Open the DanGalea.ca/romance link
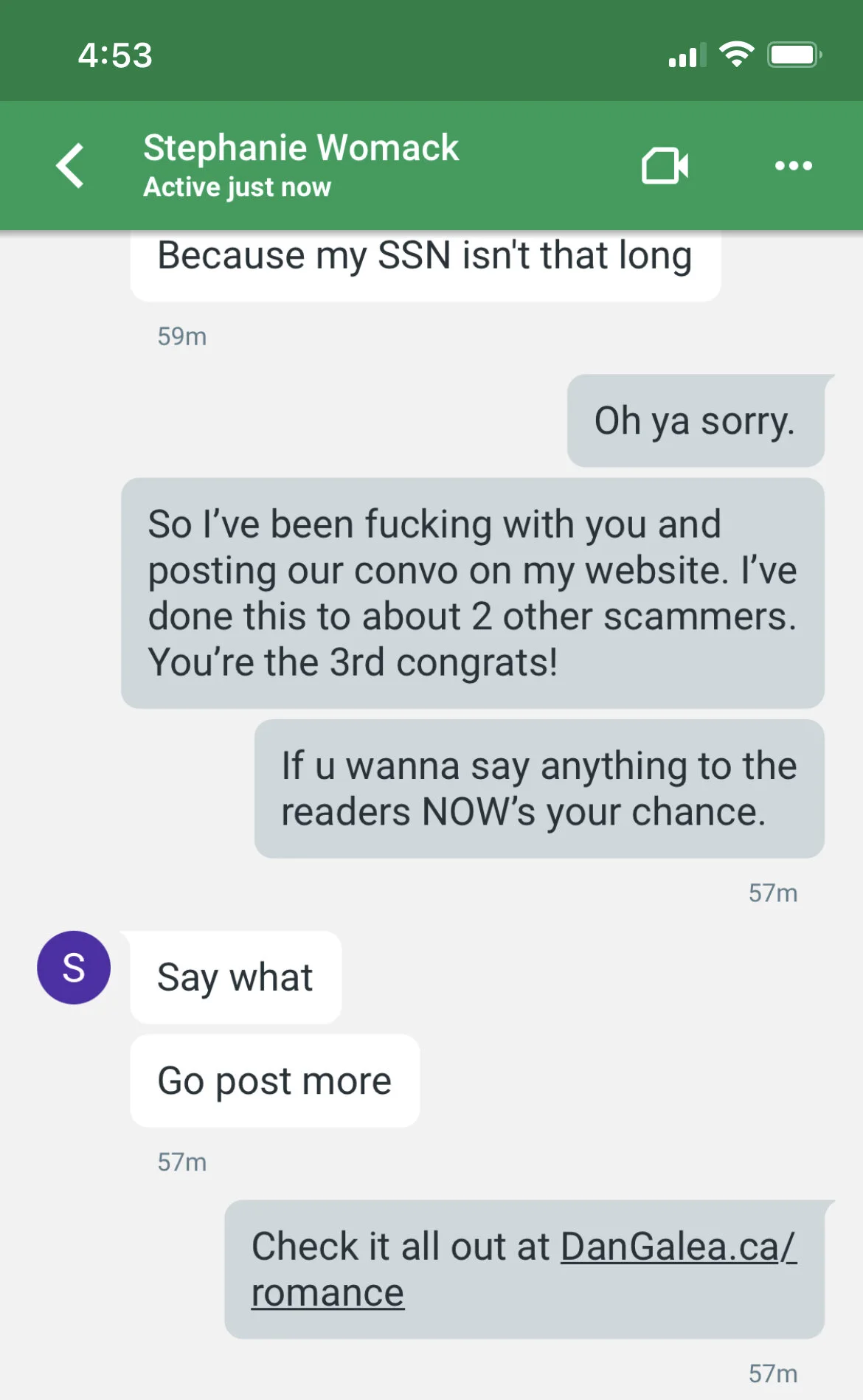 point(524,1269)
